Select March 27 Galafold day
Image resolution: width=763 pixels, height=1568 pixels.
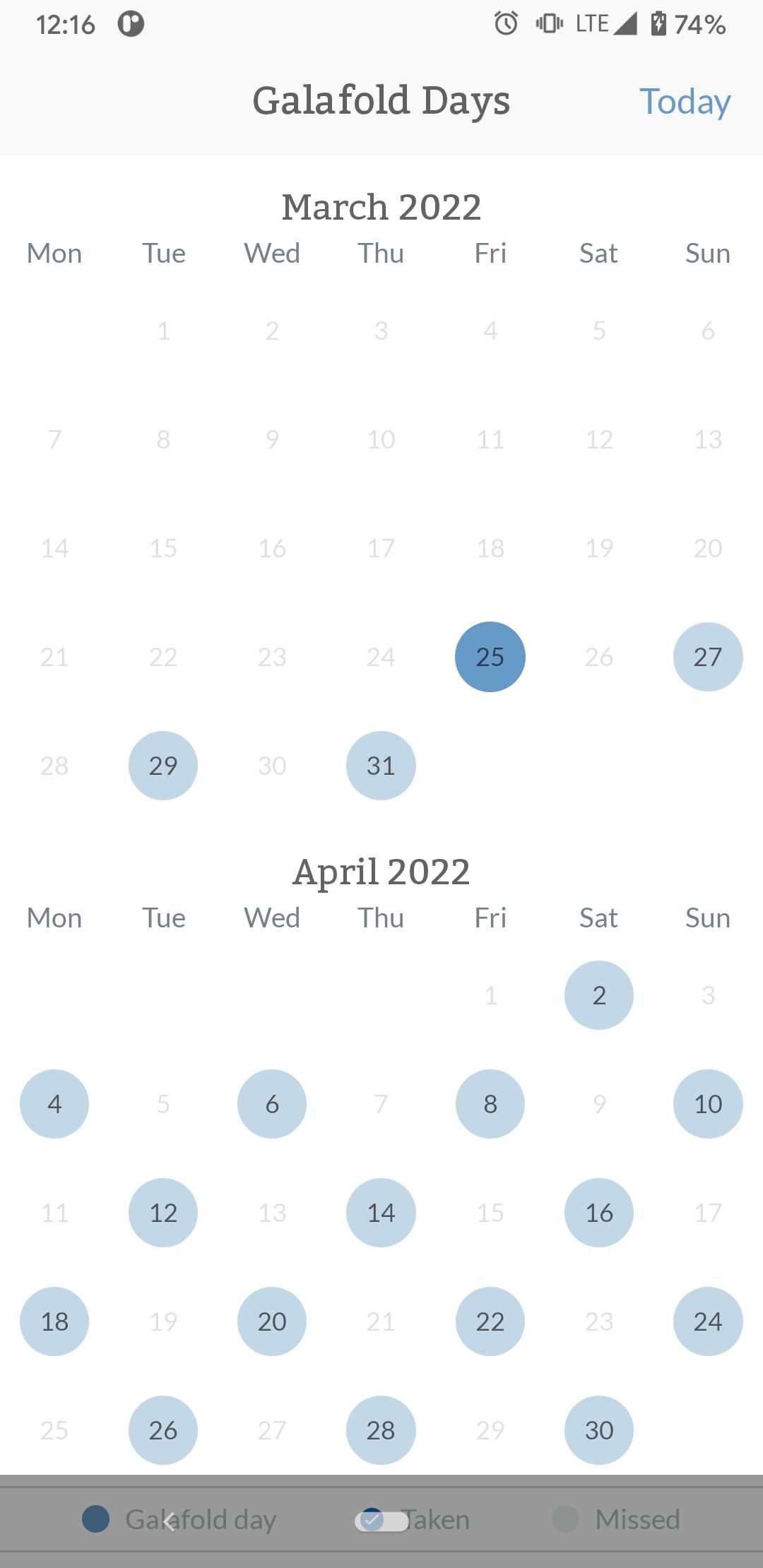click(708, 657)
